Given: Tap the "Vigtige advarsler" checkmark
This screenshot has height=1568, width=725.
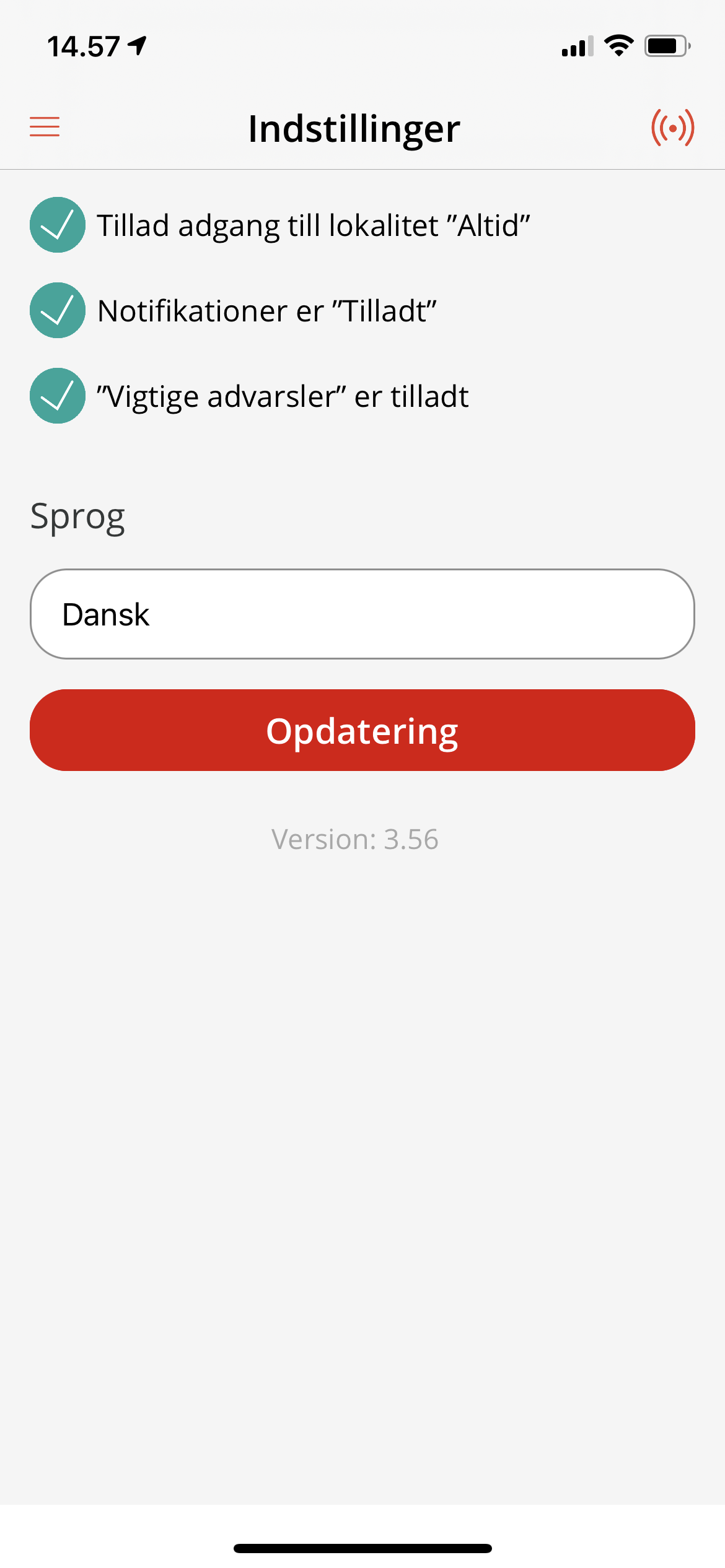Looking at the screenshot, I should point(58,396).
